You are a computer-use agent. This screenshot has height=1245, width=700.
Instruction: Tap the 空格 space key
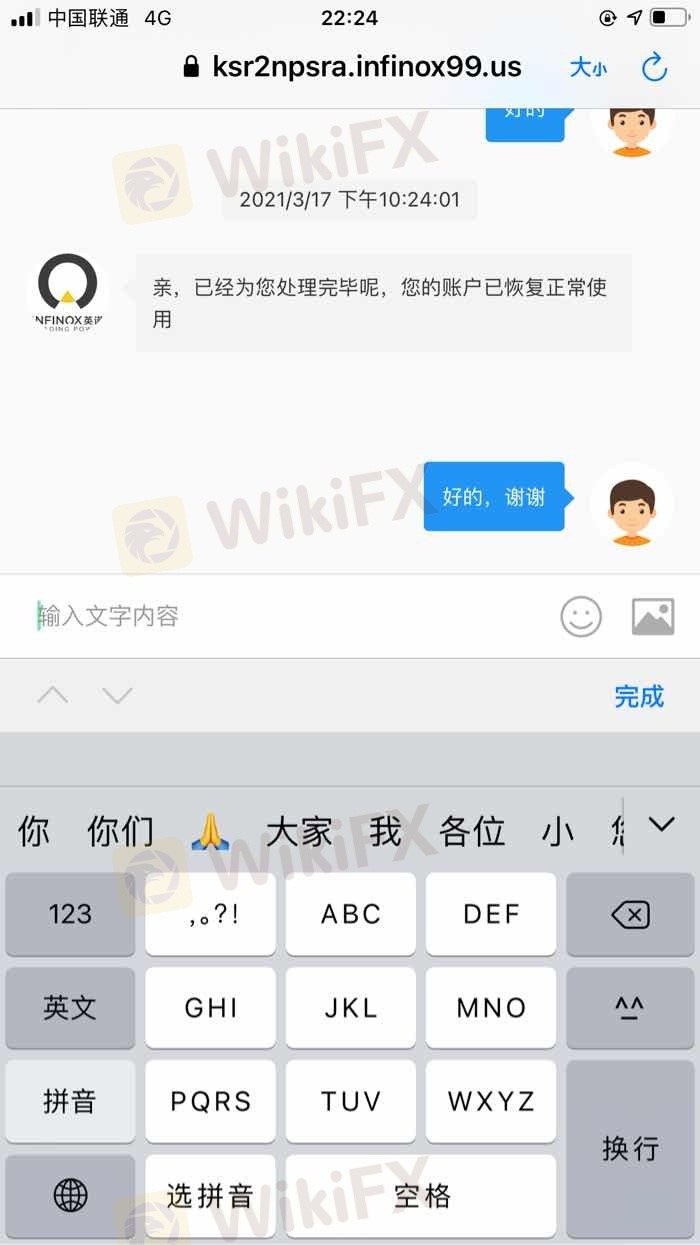421,1195
